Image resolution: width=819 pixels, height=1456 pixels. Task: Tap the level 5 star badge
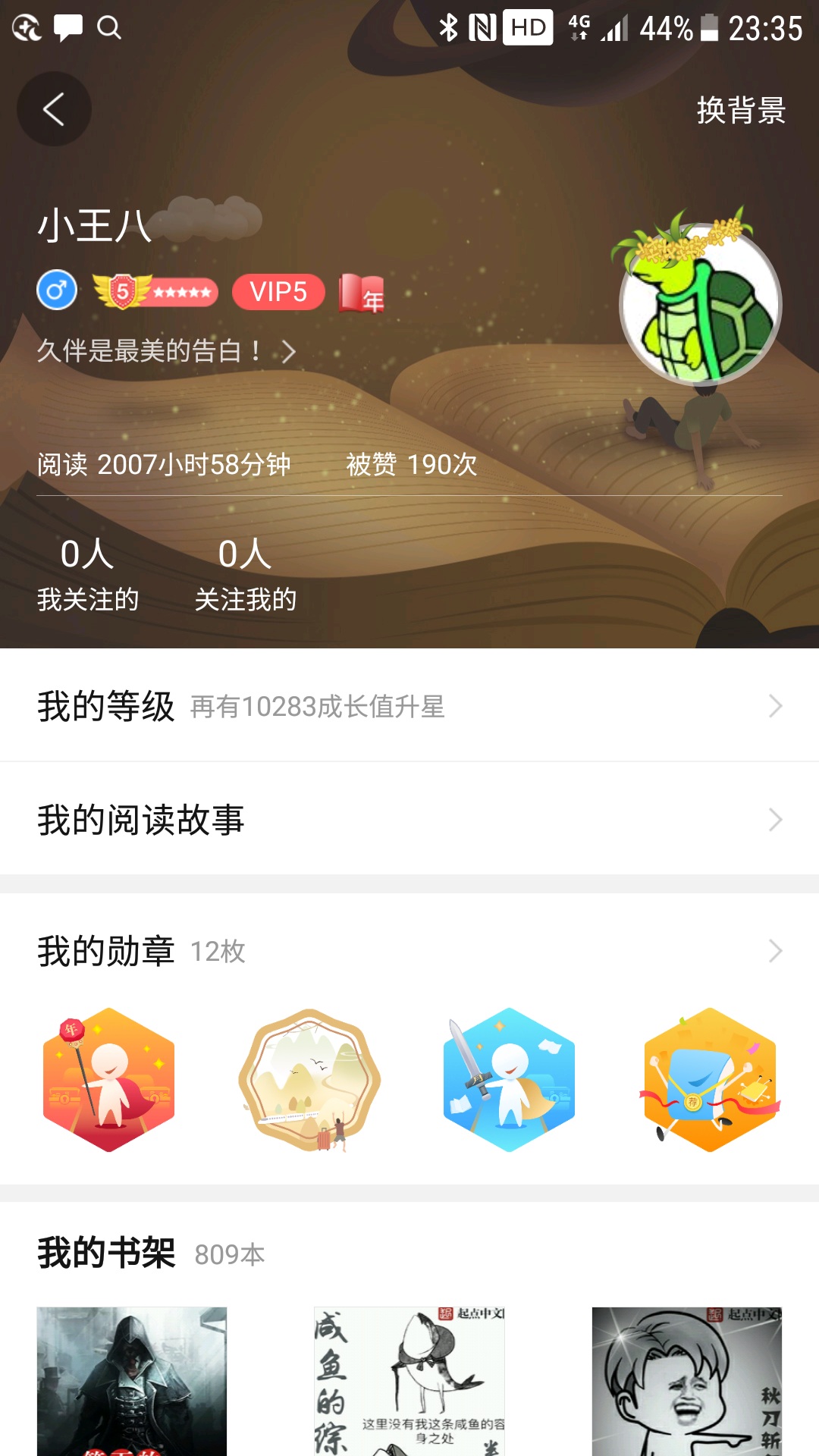(x=155, y=292)
